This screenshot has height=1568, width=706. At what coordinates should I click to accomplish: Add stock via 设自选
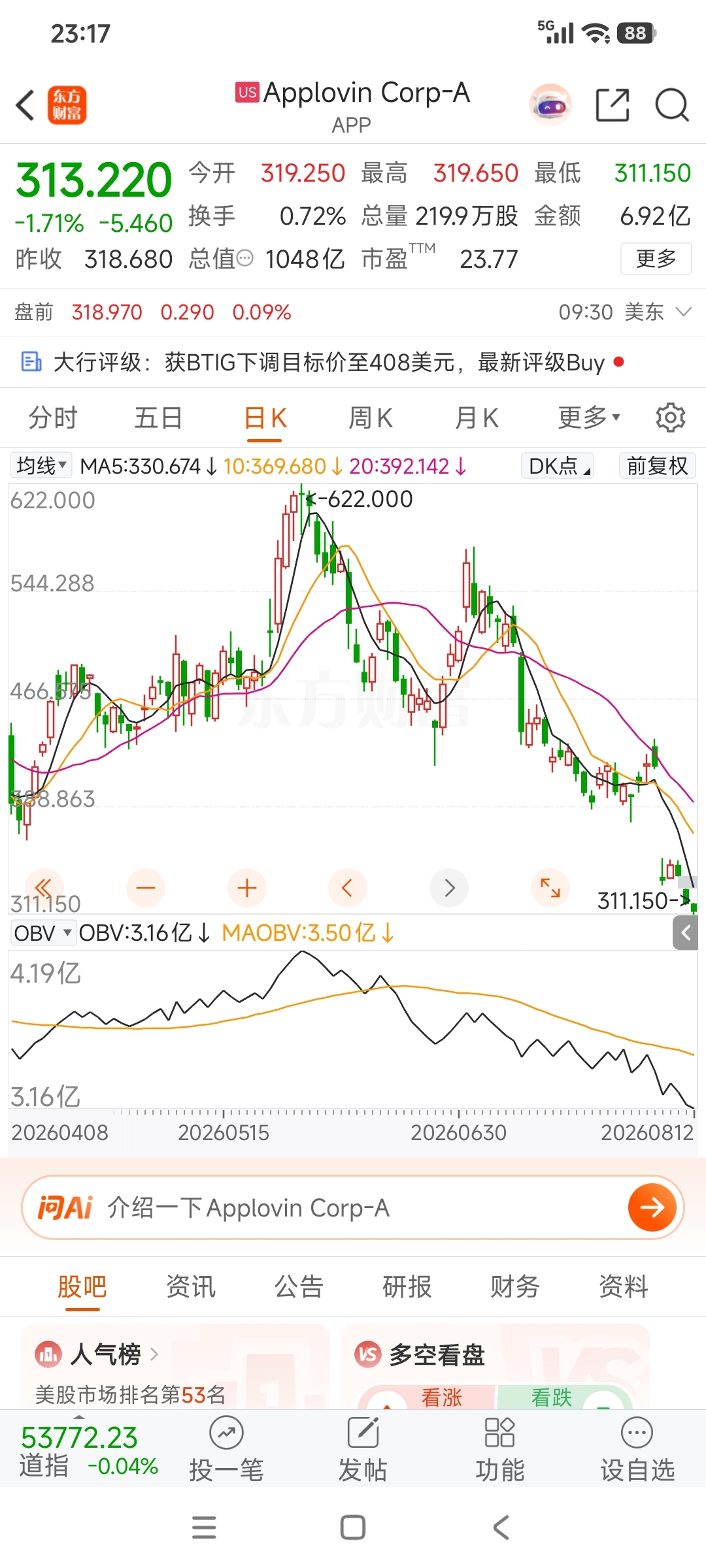(x=637, y=1448)
